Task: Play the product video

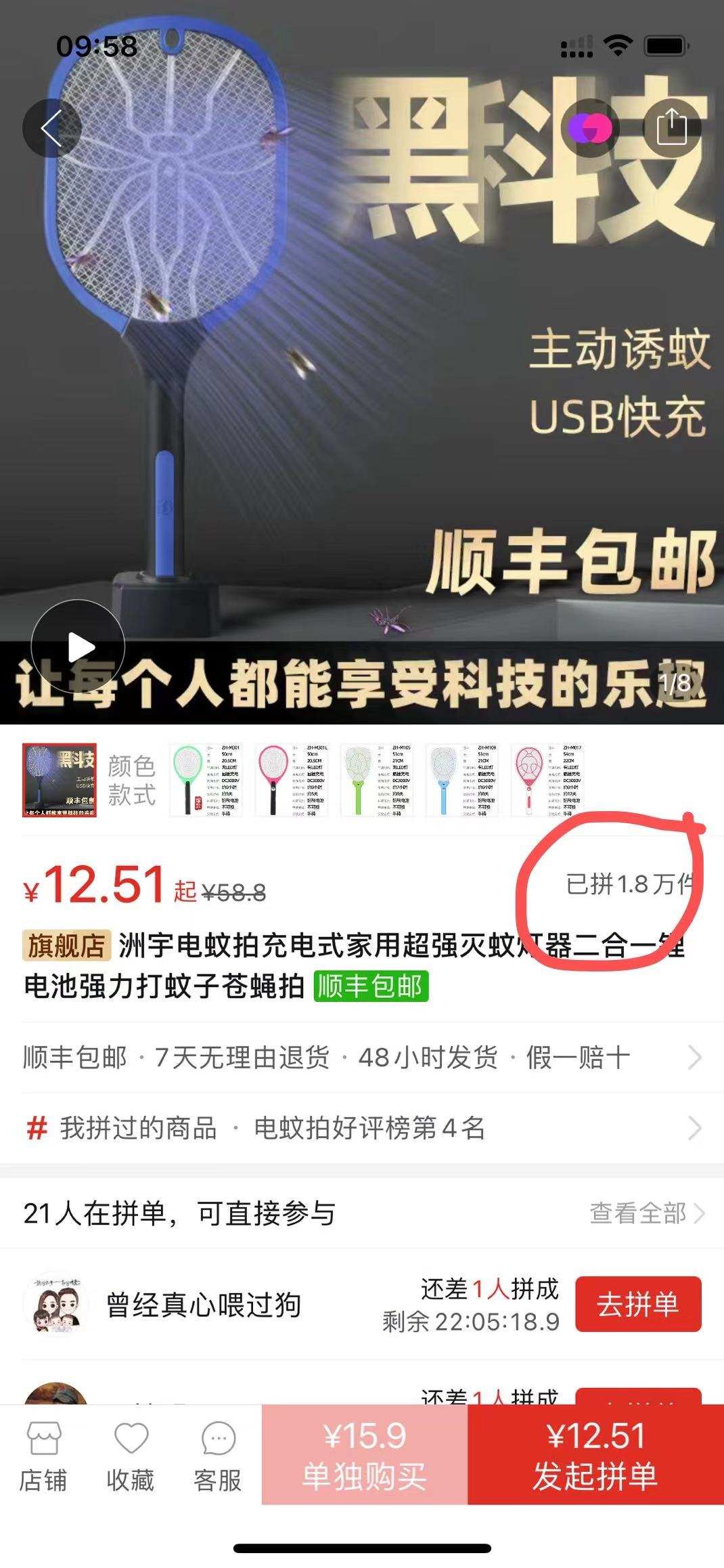Action: tap(78, 647)
